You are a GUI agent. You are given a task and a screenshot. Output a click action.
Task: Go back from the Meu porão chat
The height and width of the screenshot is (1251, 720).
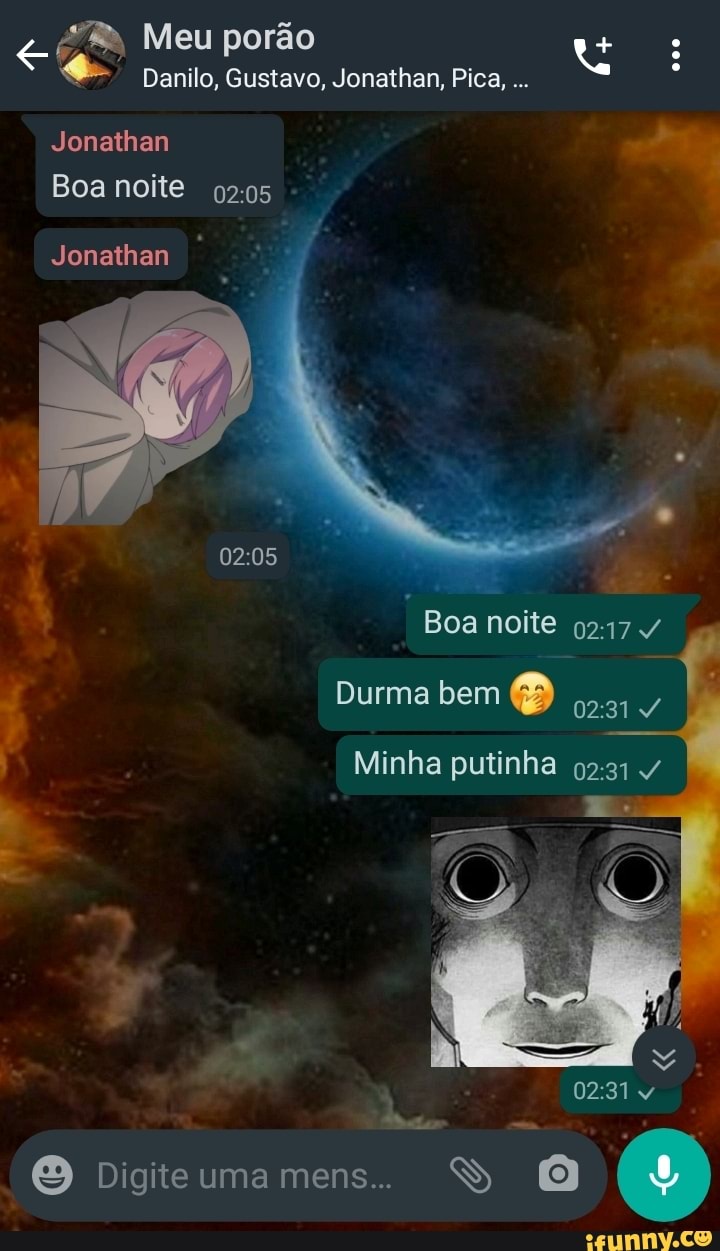click(x=32, y=56)
